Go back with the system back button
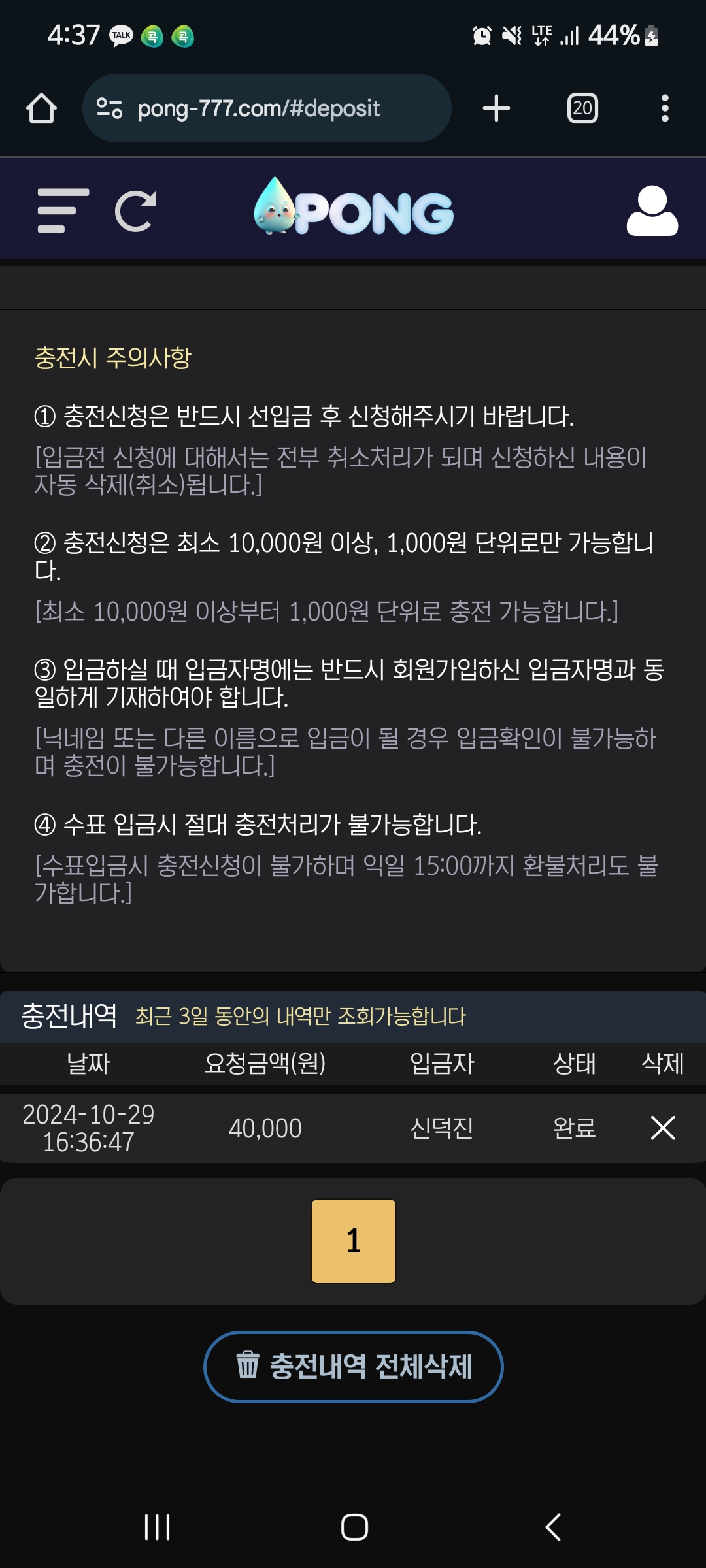Viewport: 706px width, 1568px height. coord(553,1527)
